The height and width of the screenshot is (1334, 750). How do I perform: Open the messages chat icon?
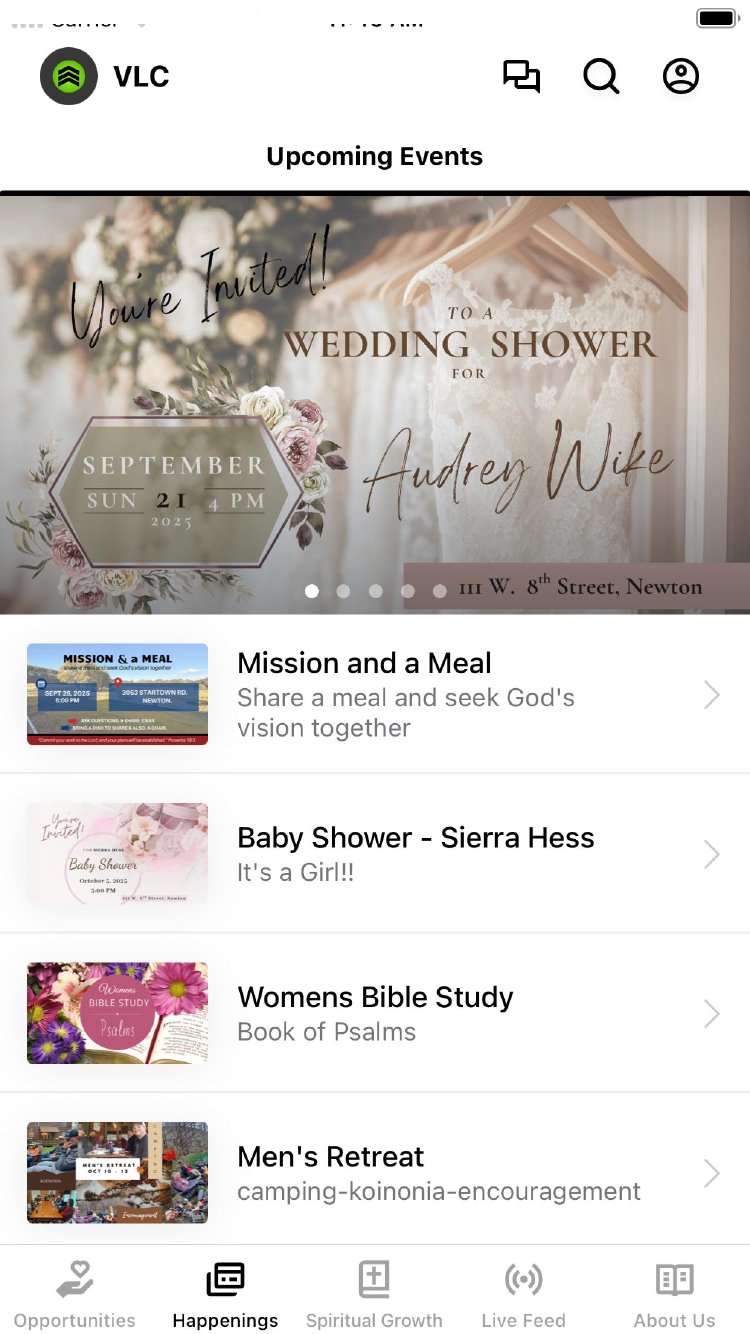pyautogui.click(x=521, y=77)
